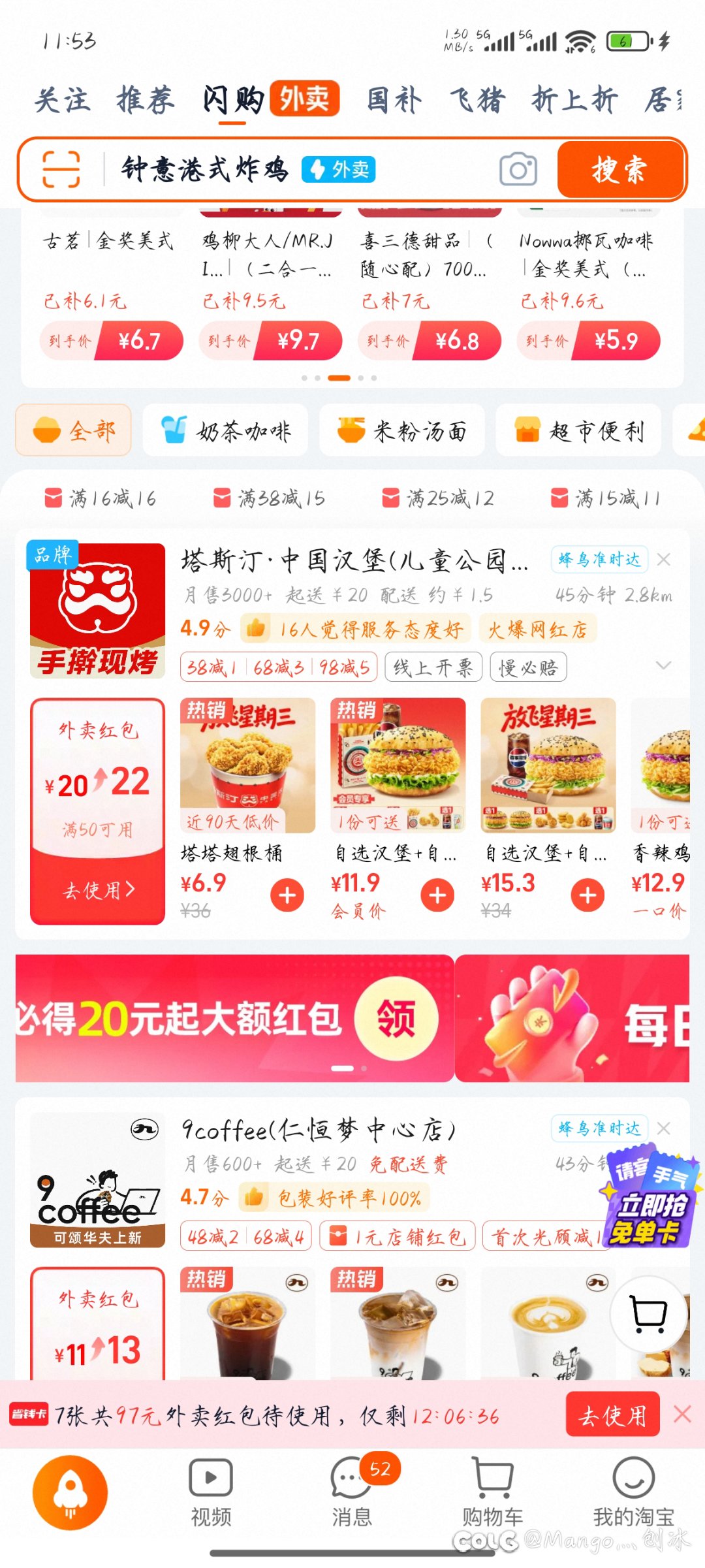
Task: Open the floating shopping cart
Action: pos(649,1313)
